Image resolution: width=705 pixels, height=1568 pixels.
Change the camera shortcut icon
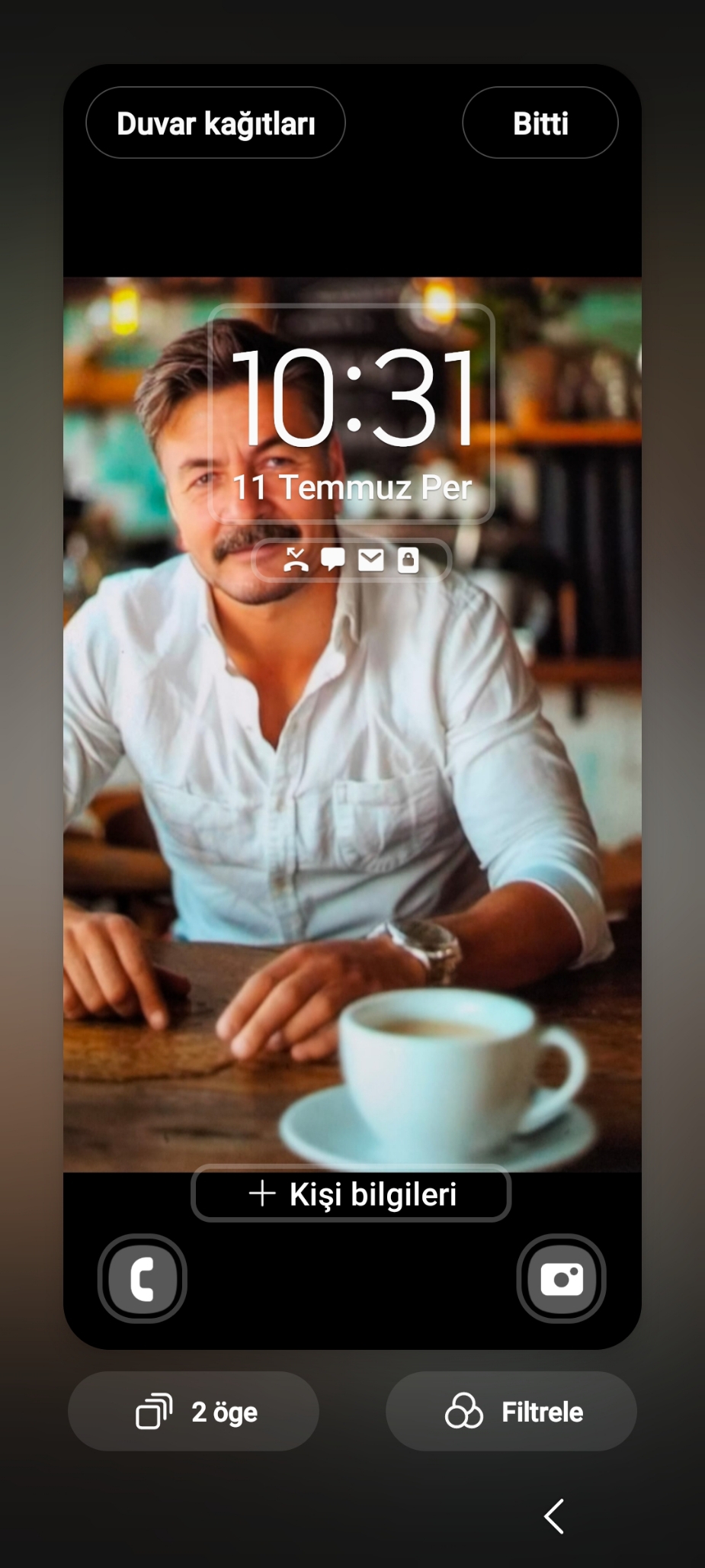click(562, 1278)
